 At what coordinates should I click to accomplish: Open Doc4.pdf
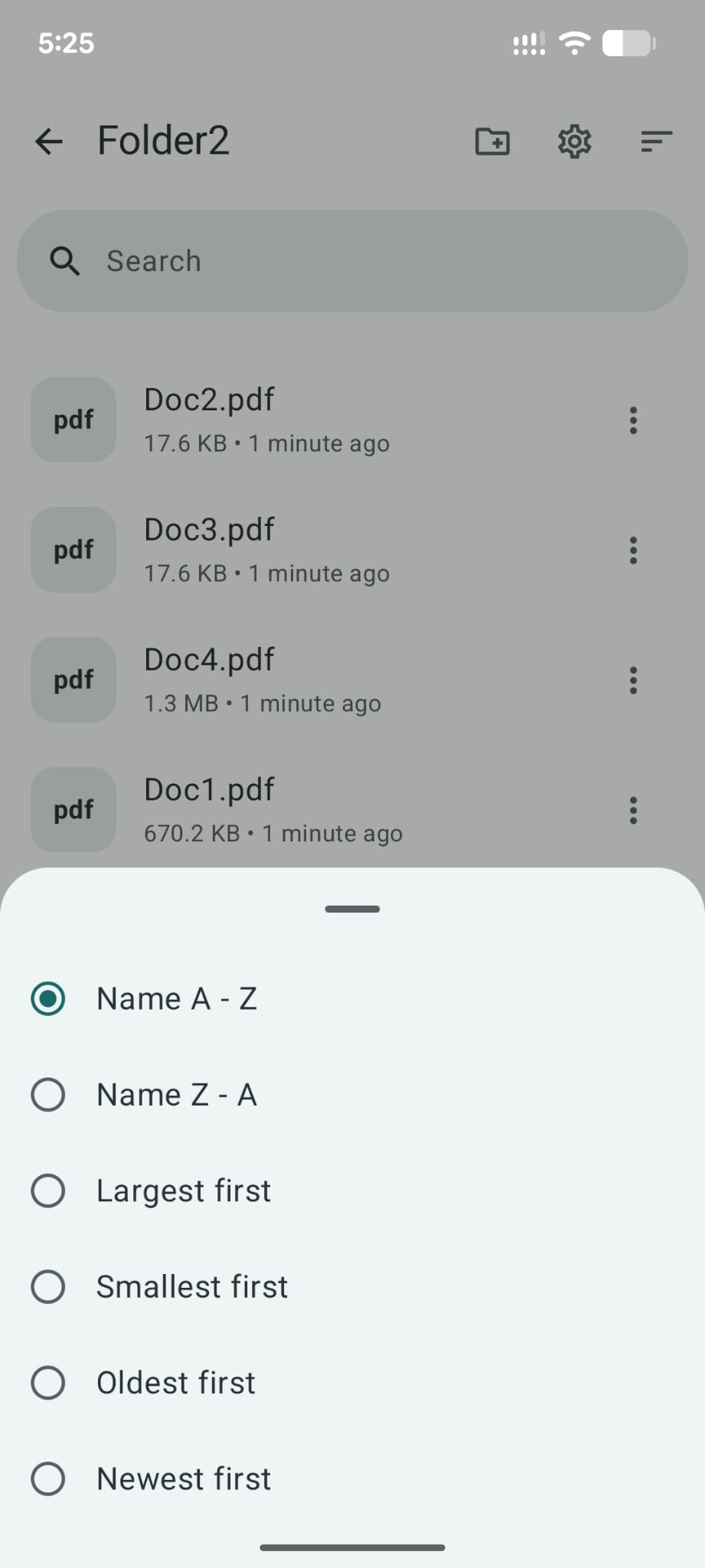pyautogui.click(x=268, y=680)
